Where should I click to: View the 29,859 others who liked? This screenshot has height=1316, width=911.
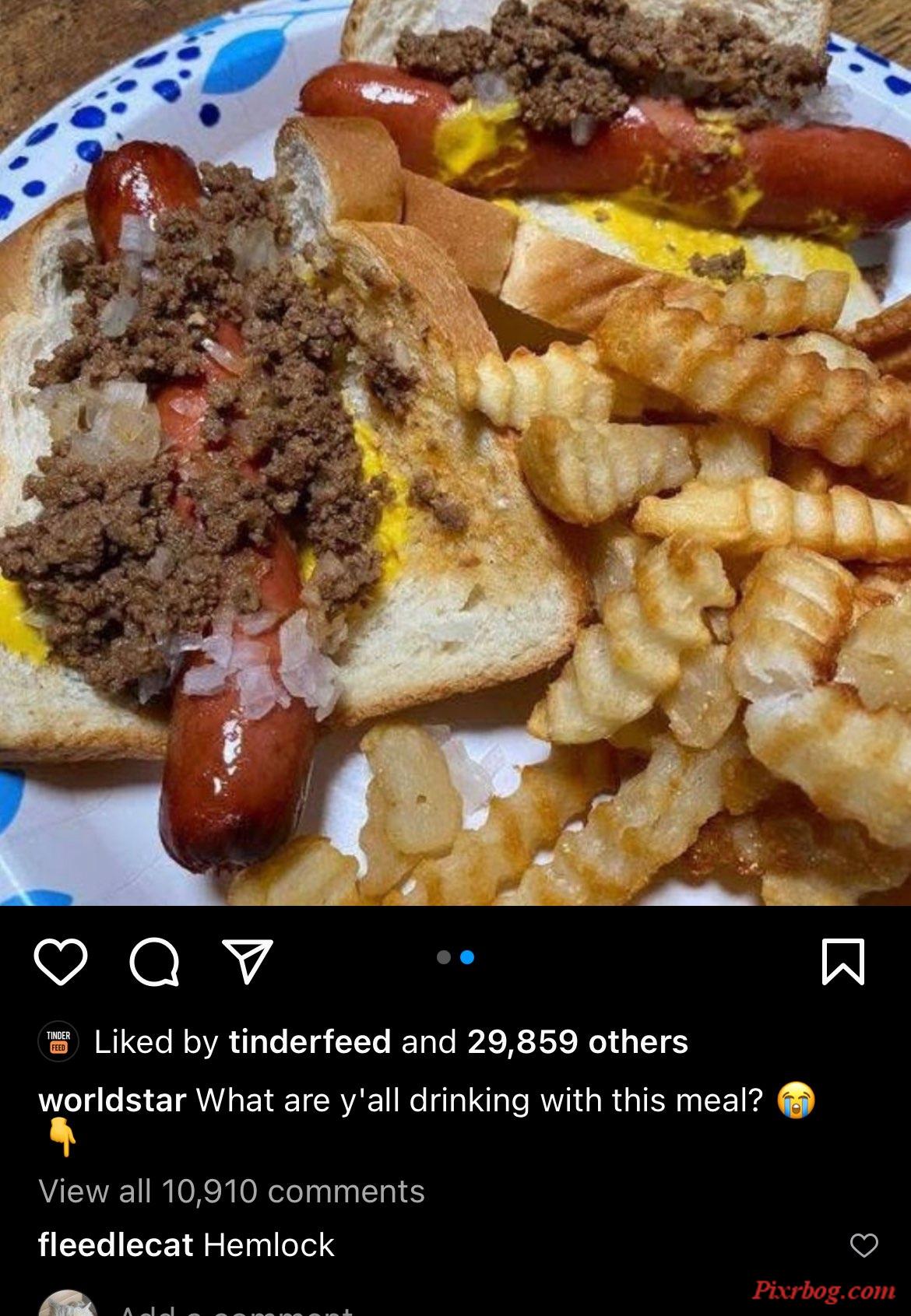point(577,1042)
